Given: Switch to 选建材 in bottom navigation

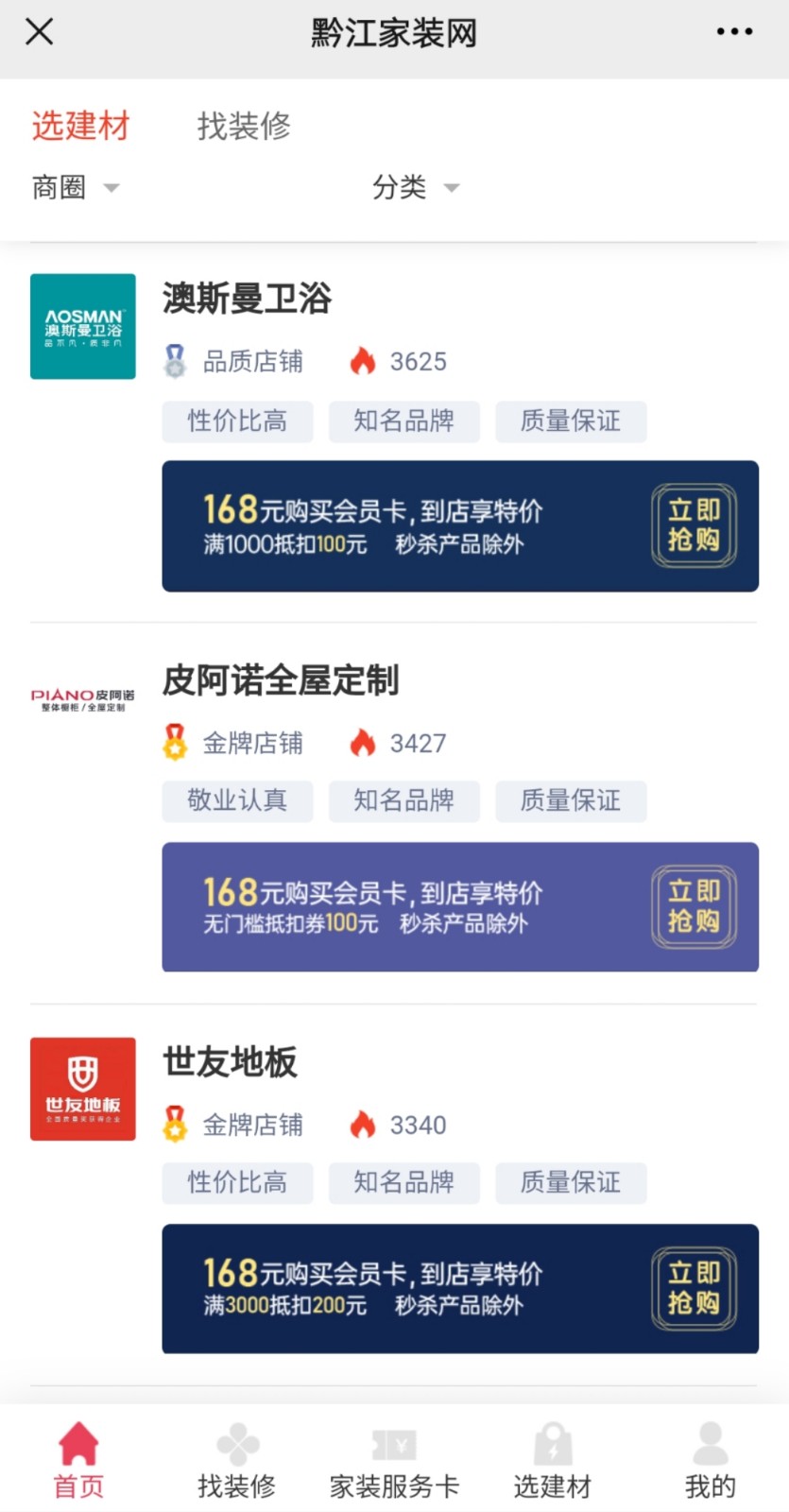Looking at the screenshot, I should pyautogui.click(x=553, y=1462).
